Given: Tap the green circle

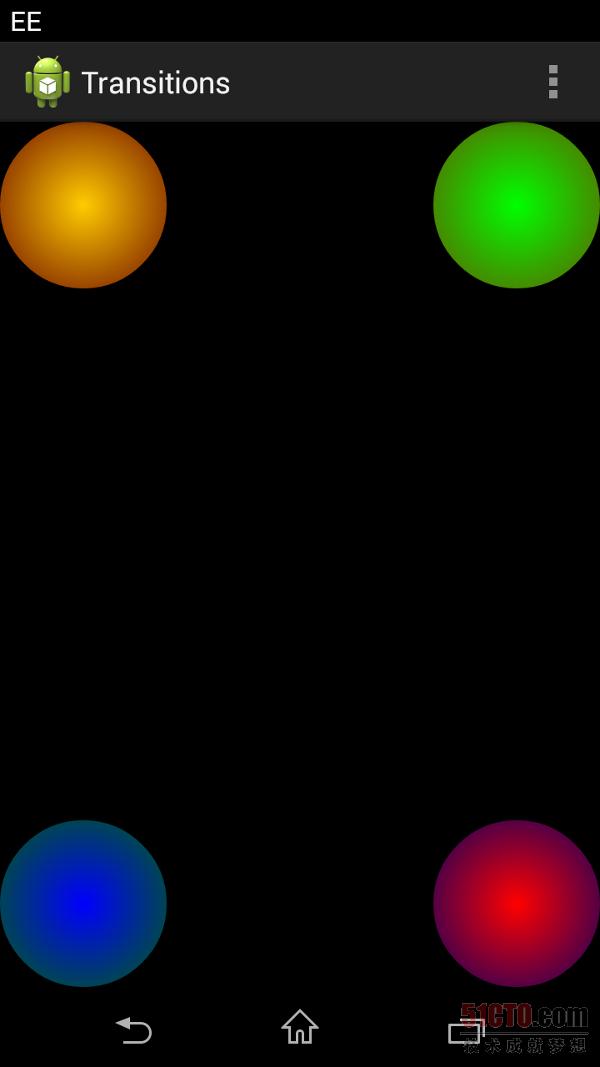Looking at the screenshot, I should pyautogui.click(x=516, y=205).
